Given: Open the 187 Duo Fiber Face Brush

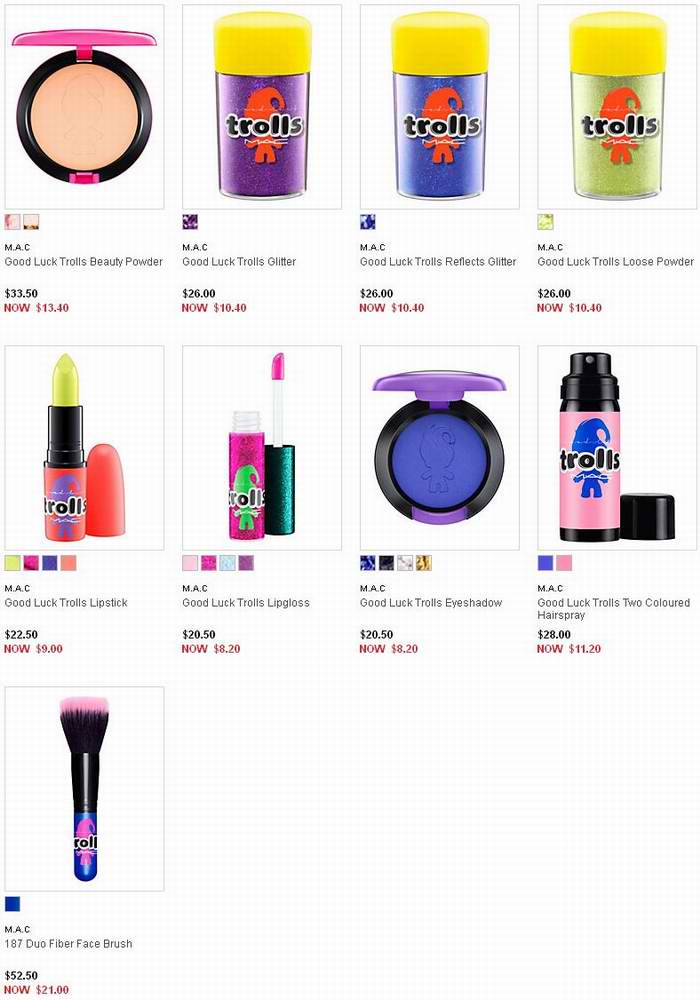Looking at the screenshot, I should tap(84, 789).
